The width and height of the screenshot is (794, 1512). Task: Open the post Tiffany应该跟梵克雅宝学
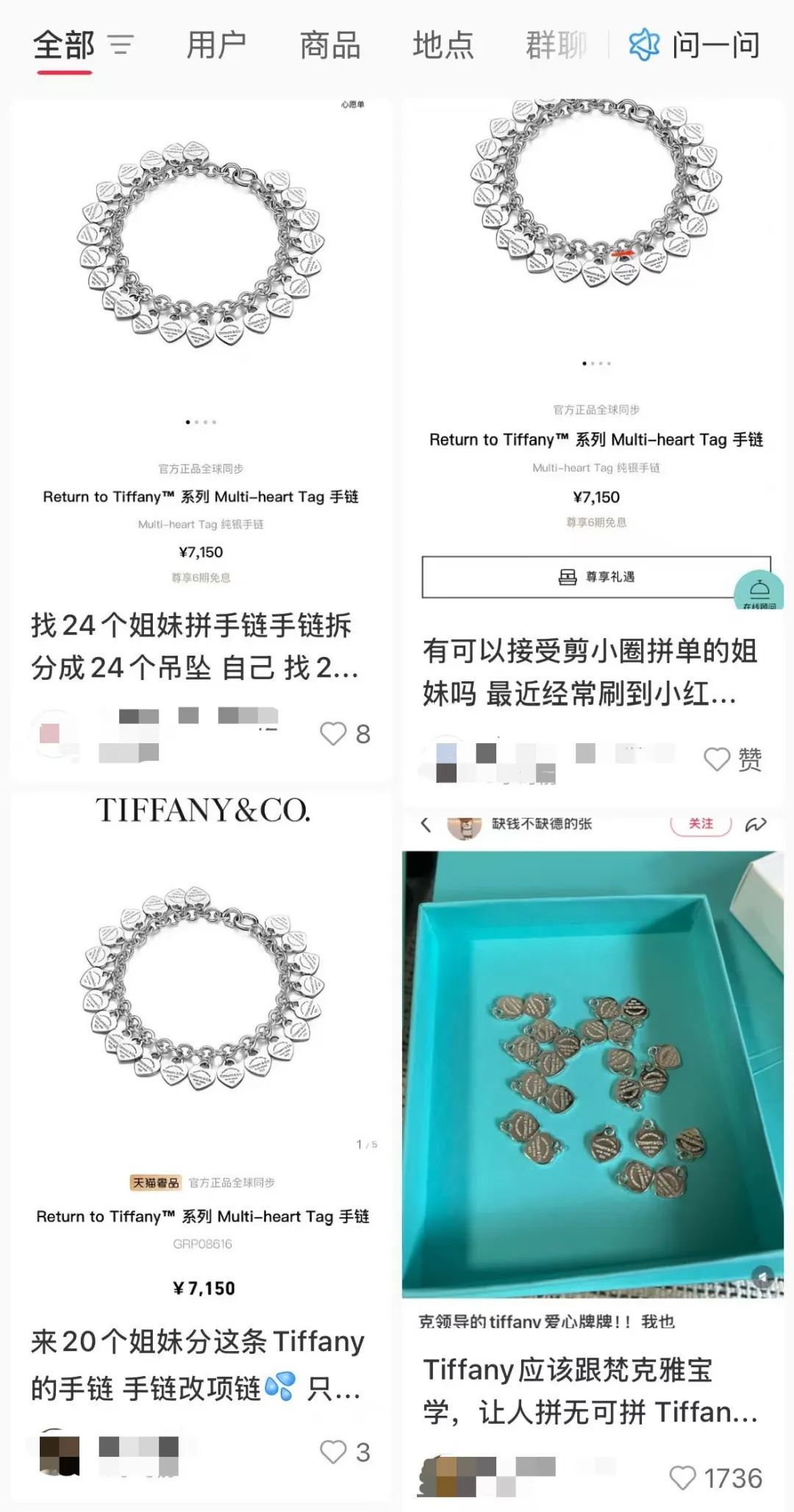tap(588, 1391)
